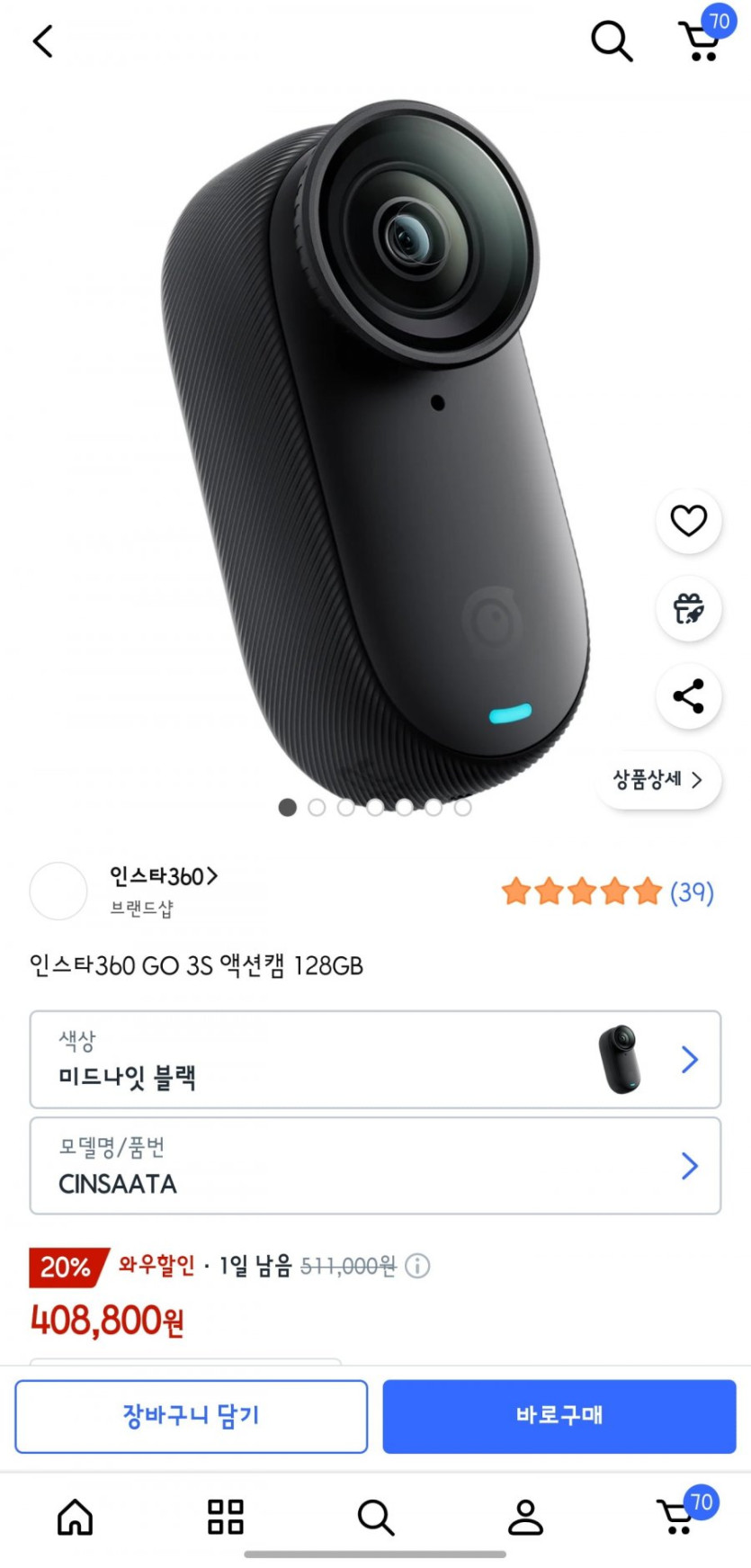This screenshot has width=751, height=1568.
Task: Open search from the top bar
Action: 611,41
